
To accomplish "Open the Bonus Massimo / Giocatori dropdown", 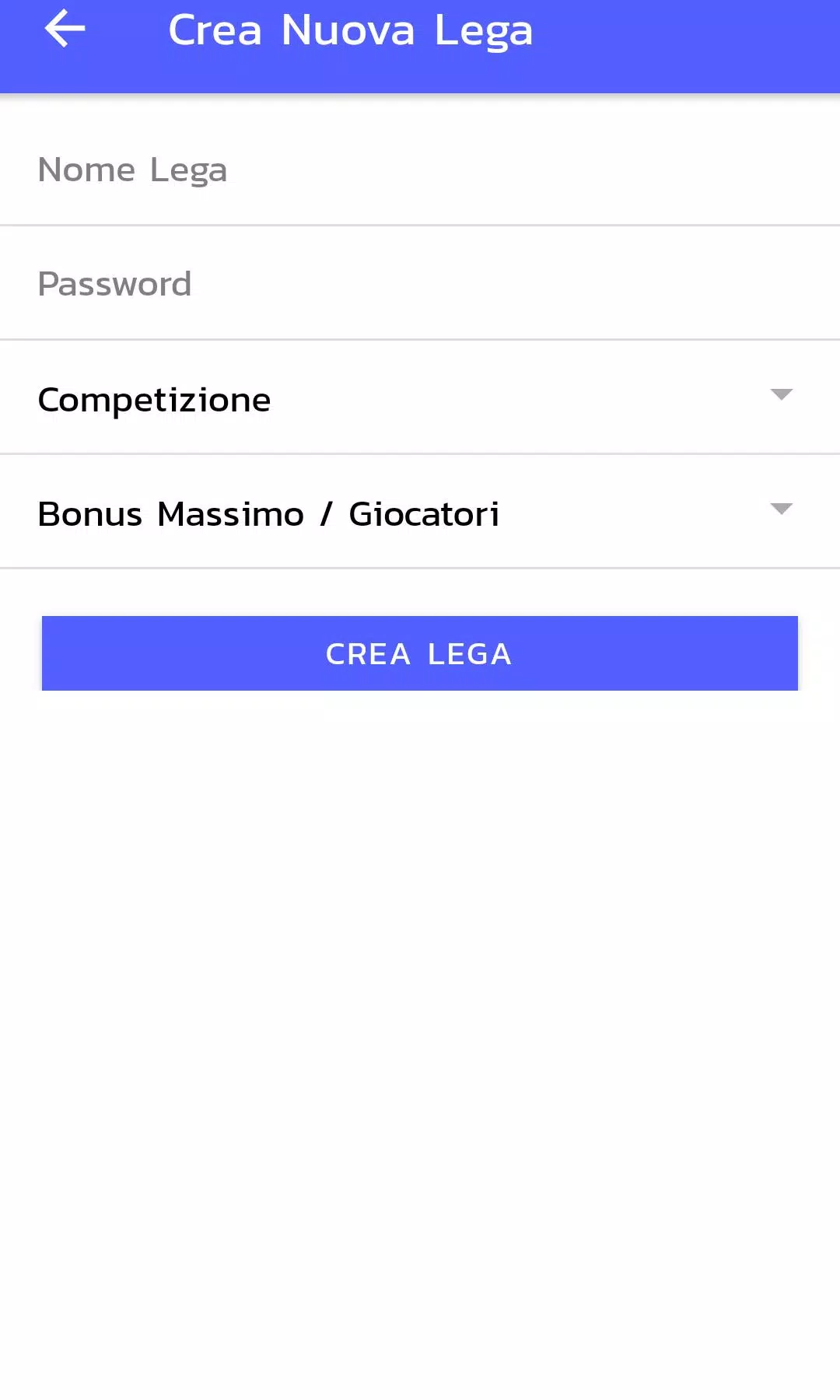I will pyautogui.click(x=420, y=513).
